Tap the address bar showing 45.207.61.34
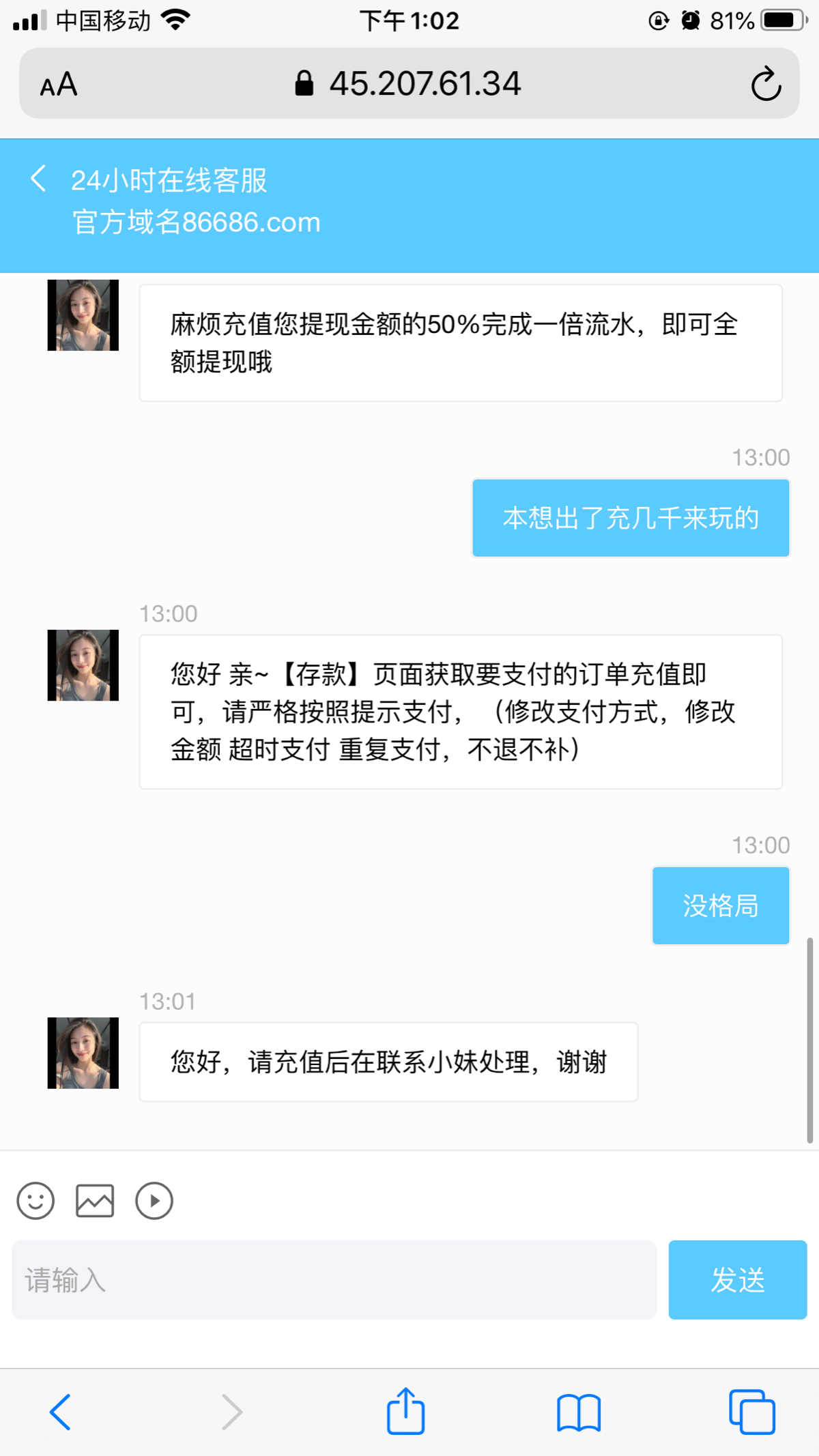819x1456 pixels. point(409,84)
